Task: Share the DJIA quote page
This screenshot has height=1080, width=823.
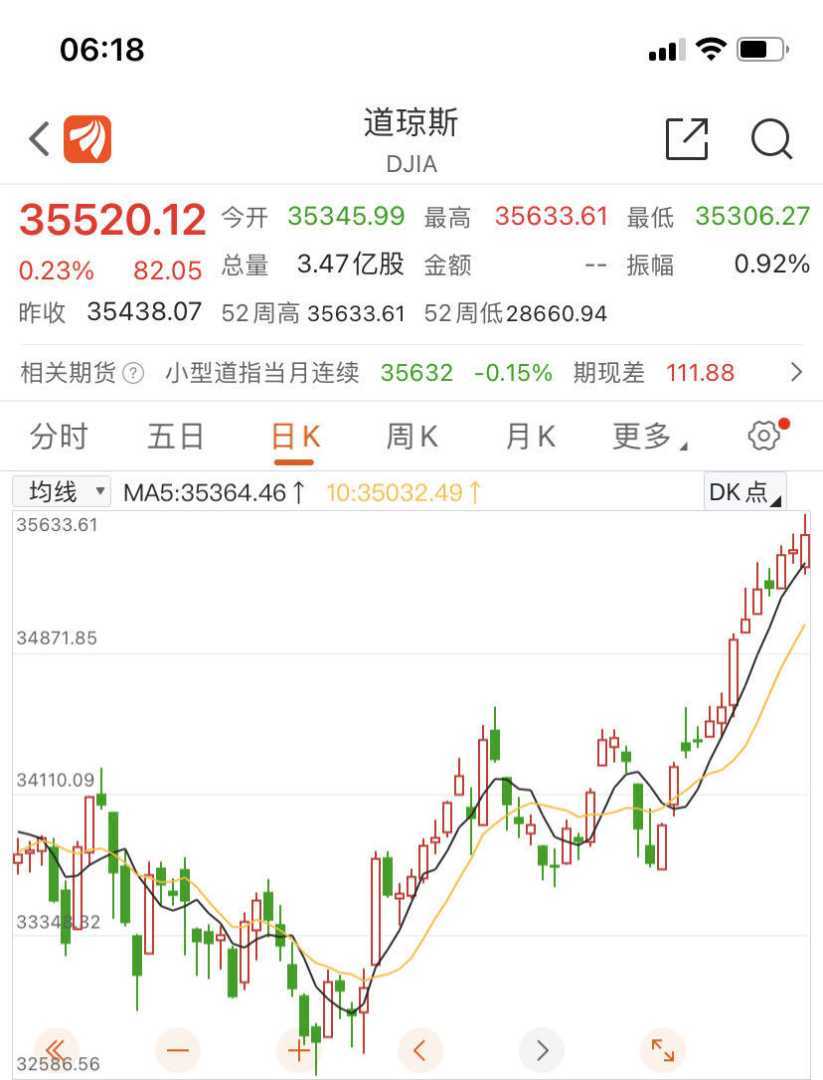Action: 687,139
